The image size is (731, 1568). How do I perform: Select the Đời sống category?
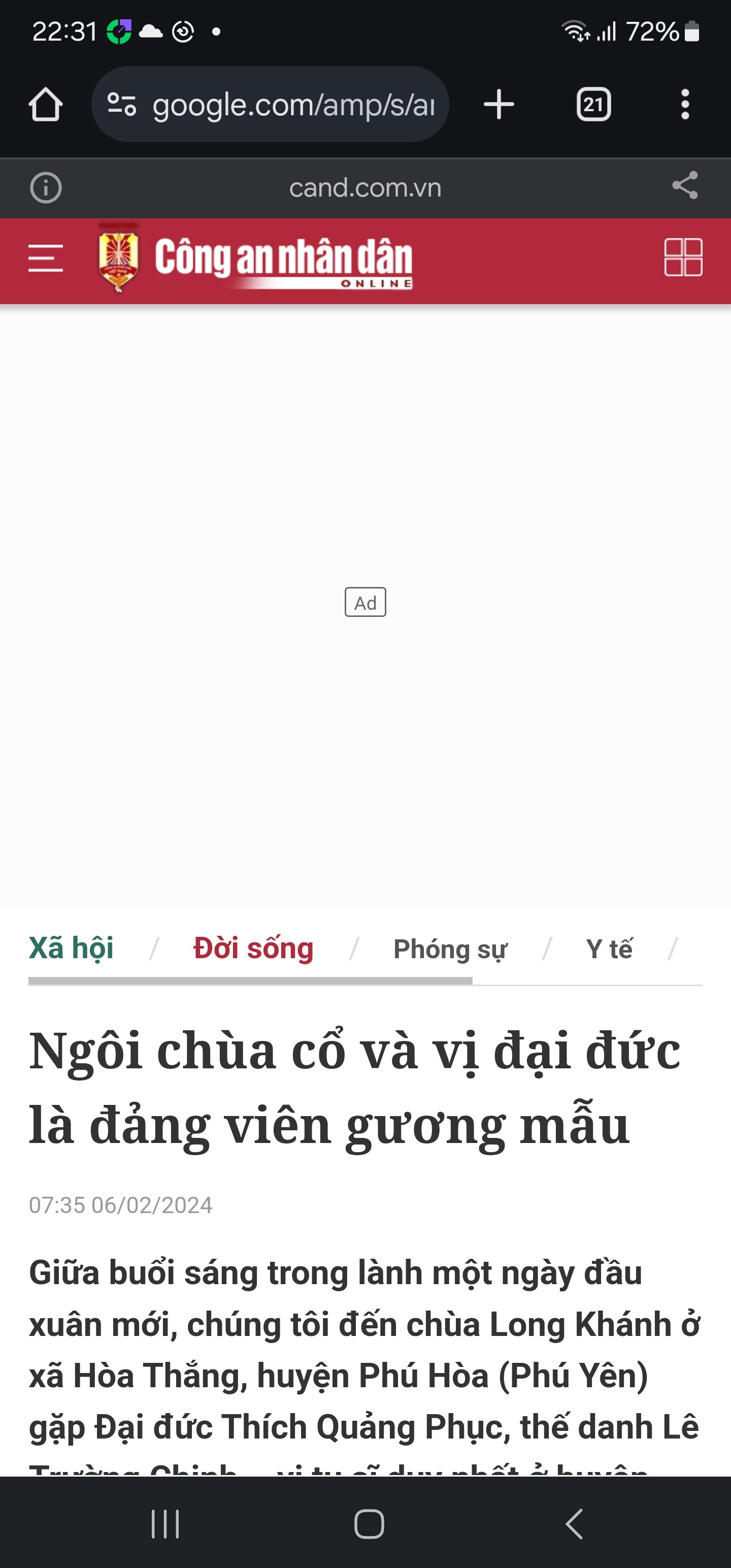click(x=253, y=949)
